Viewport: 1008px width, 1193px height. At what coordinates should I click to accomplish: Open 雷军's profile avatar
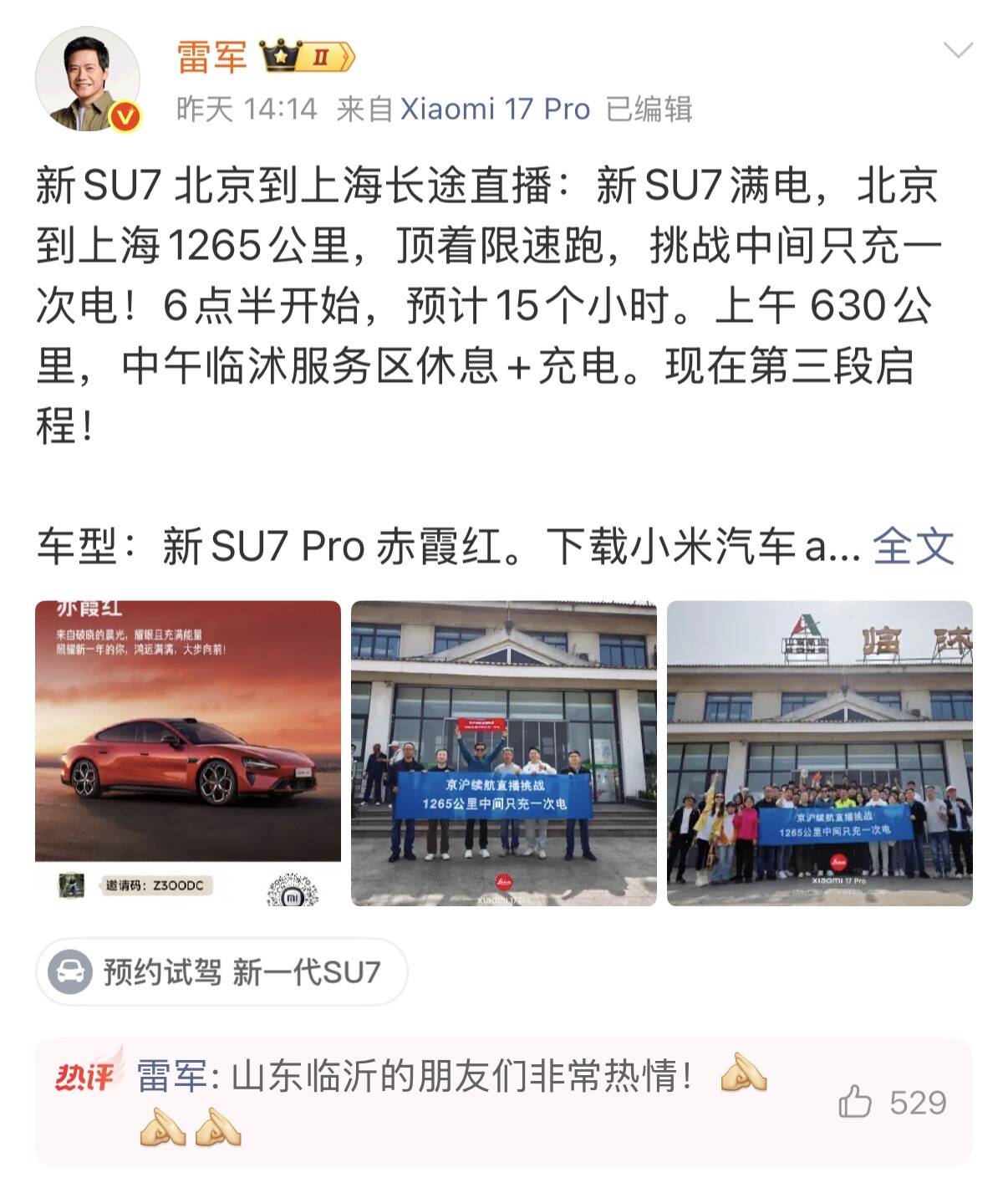(88, 79)
